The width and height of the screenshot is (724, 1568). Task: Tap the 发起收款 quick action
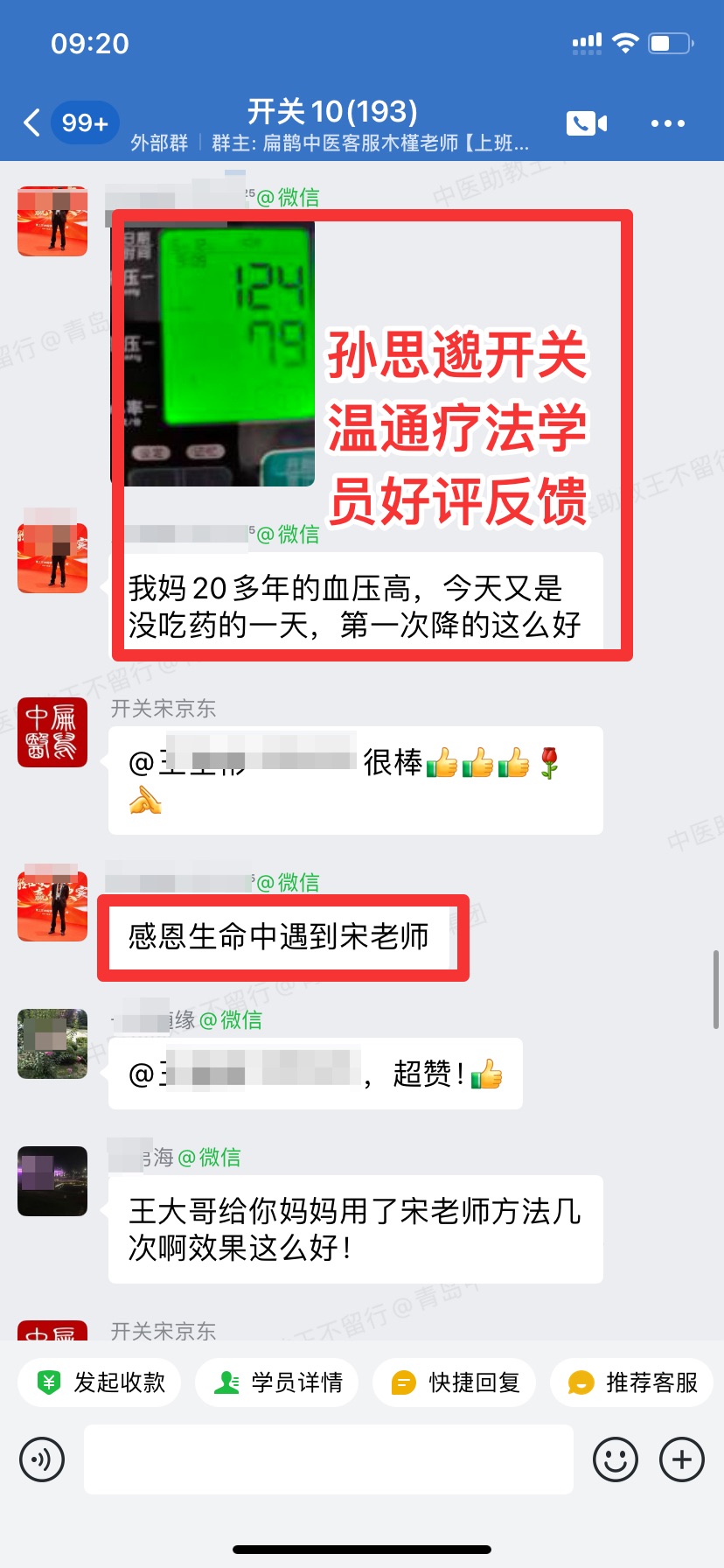[x=100, y=1382]
